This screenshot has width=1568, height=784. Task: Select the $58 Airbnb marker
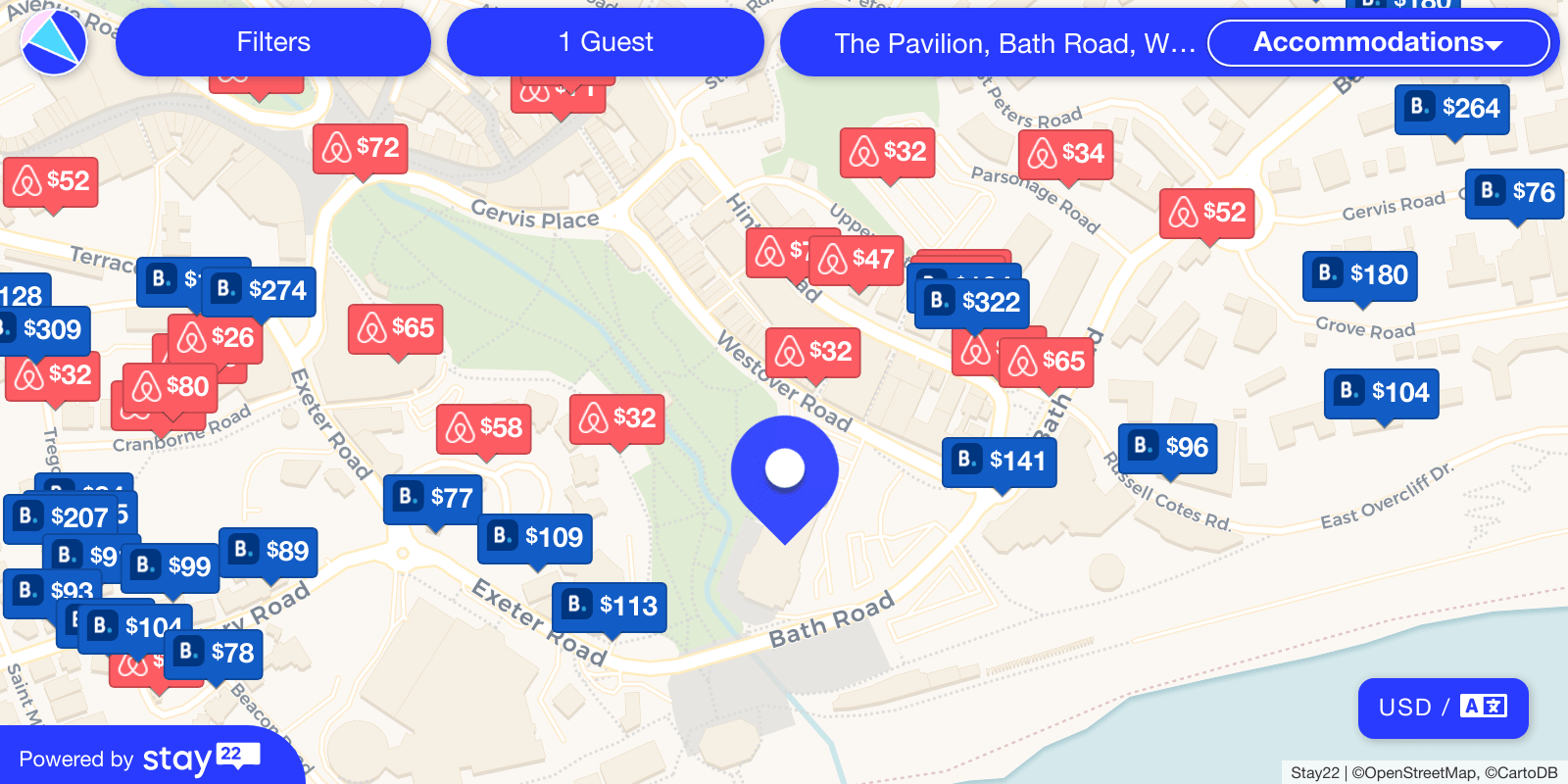point(484,427)
